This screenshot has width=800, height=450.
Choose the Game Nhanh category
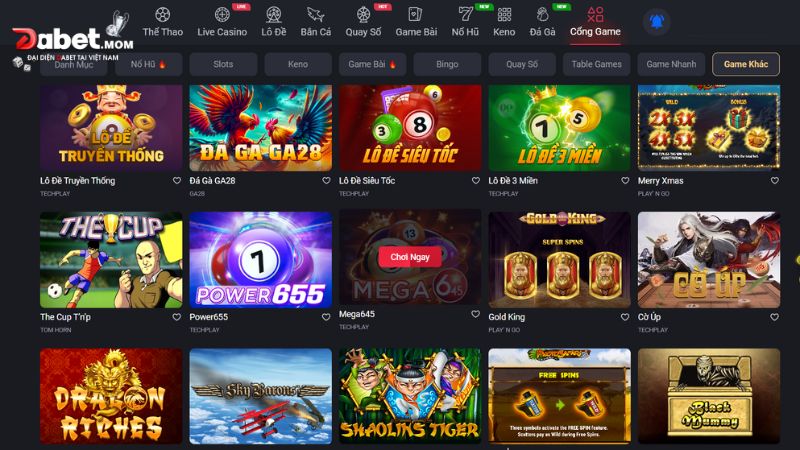(x=670, y=64)
